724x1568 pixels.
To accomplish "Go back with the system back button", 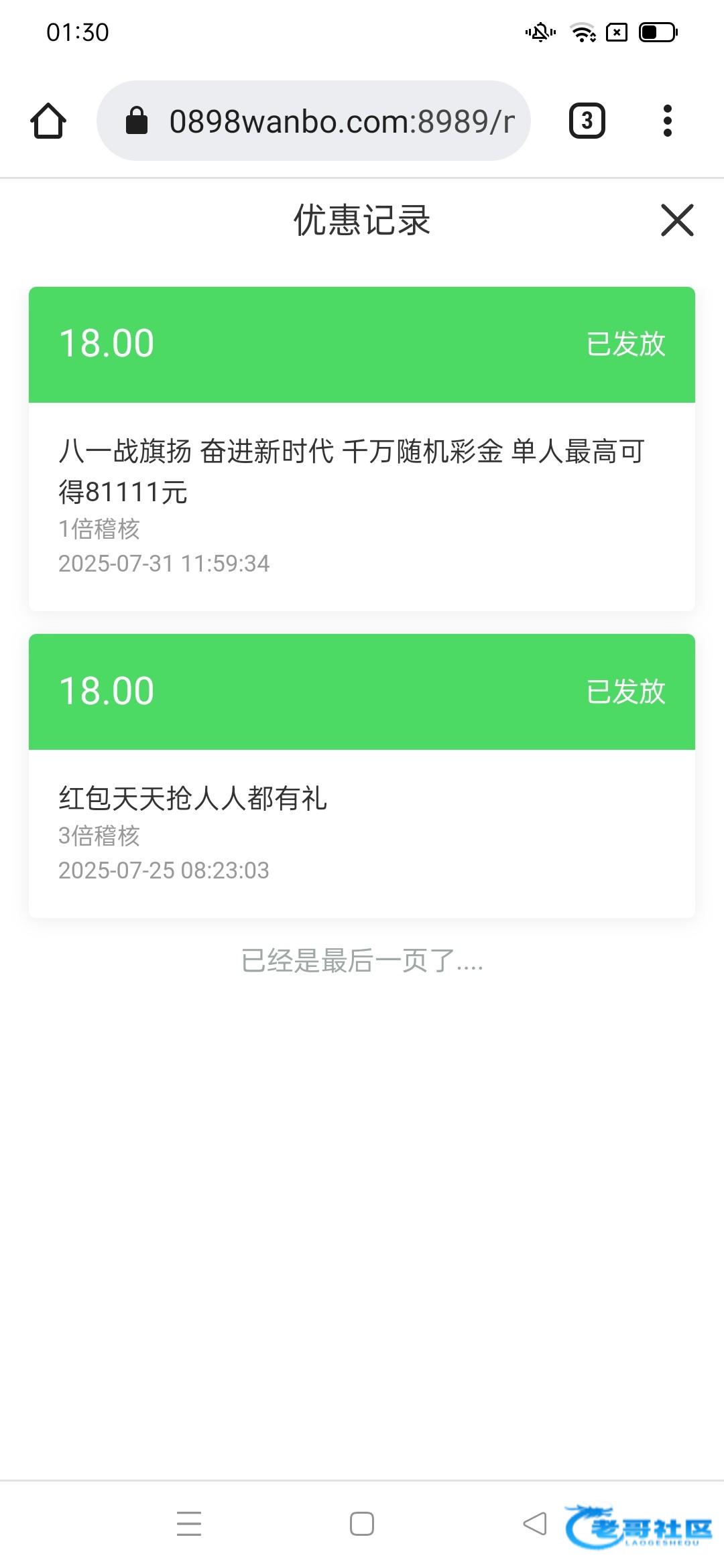I will coord(535,1523).
